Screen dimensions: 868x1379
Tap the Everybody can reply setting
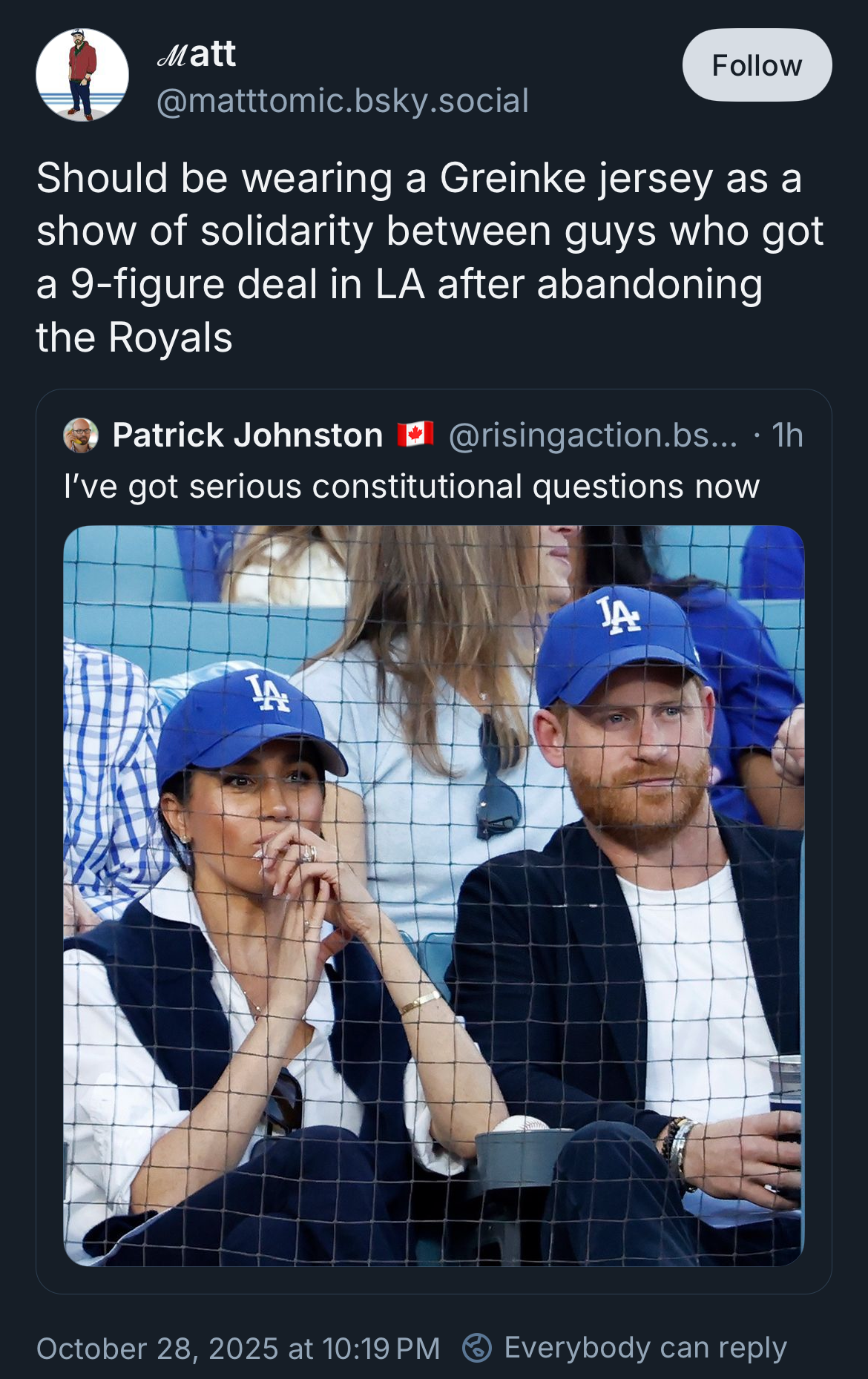pos(625,1348)
